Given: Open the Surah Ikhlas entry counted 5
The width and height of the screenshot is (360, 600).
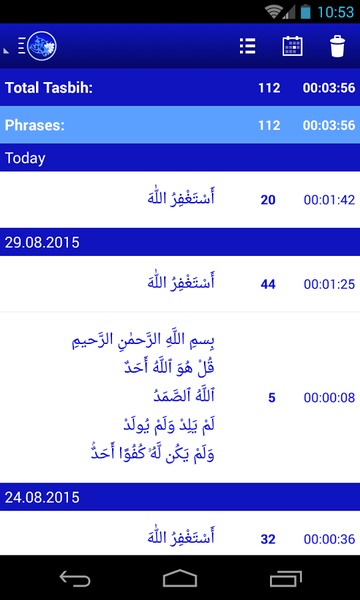Looking at the screenshot, I should 180,398.
